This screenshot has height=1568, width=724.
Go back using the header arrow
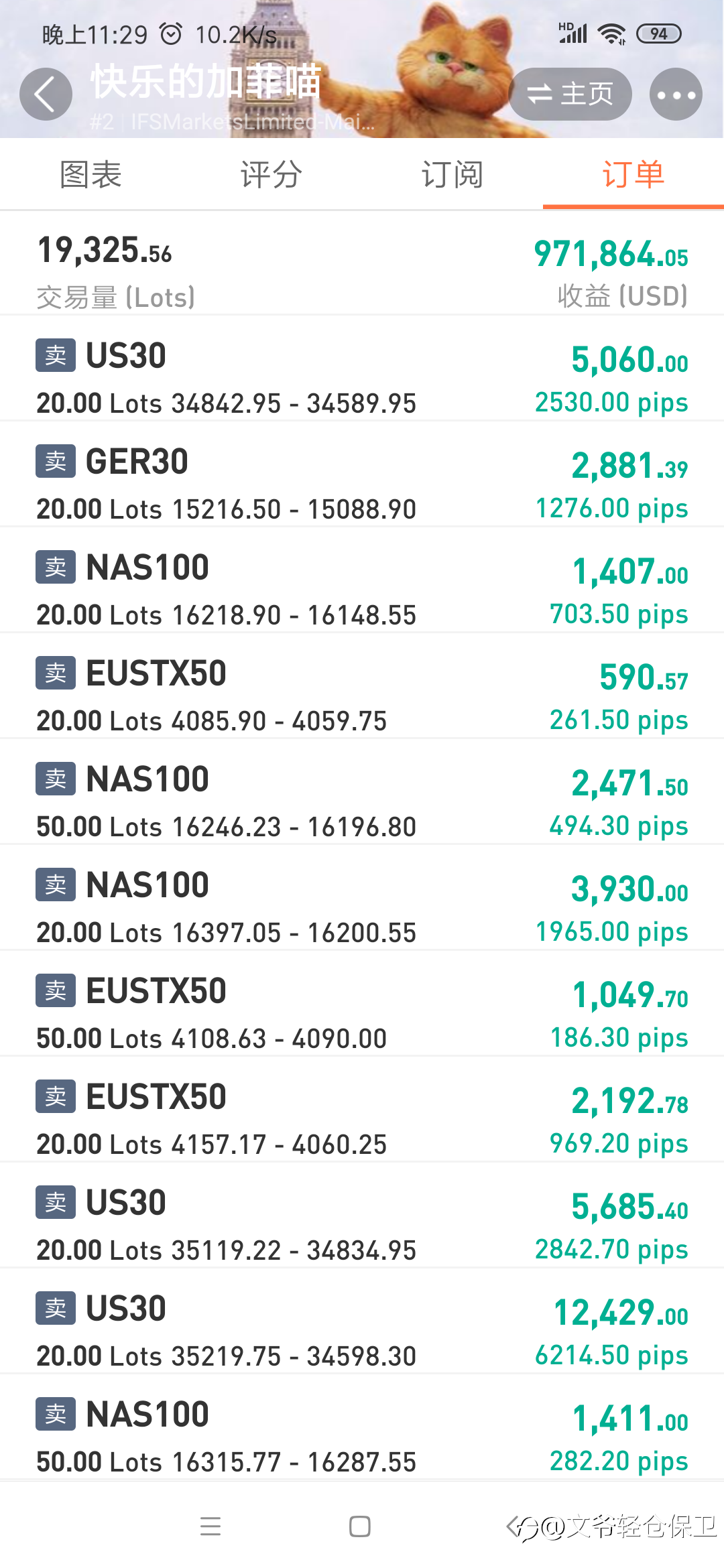pyautogui.click(x=46, y=94)
